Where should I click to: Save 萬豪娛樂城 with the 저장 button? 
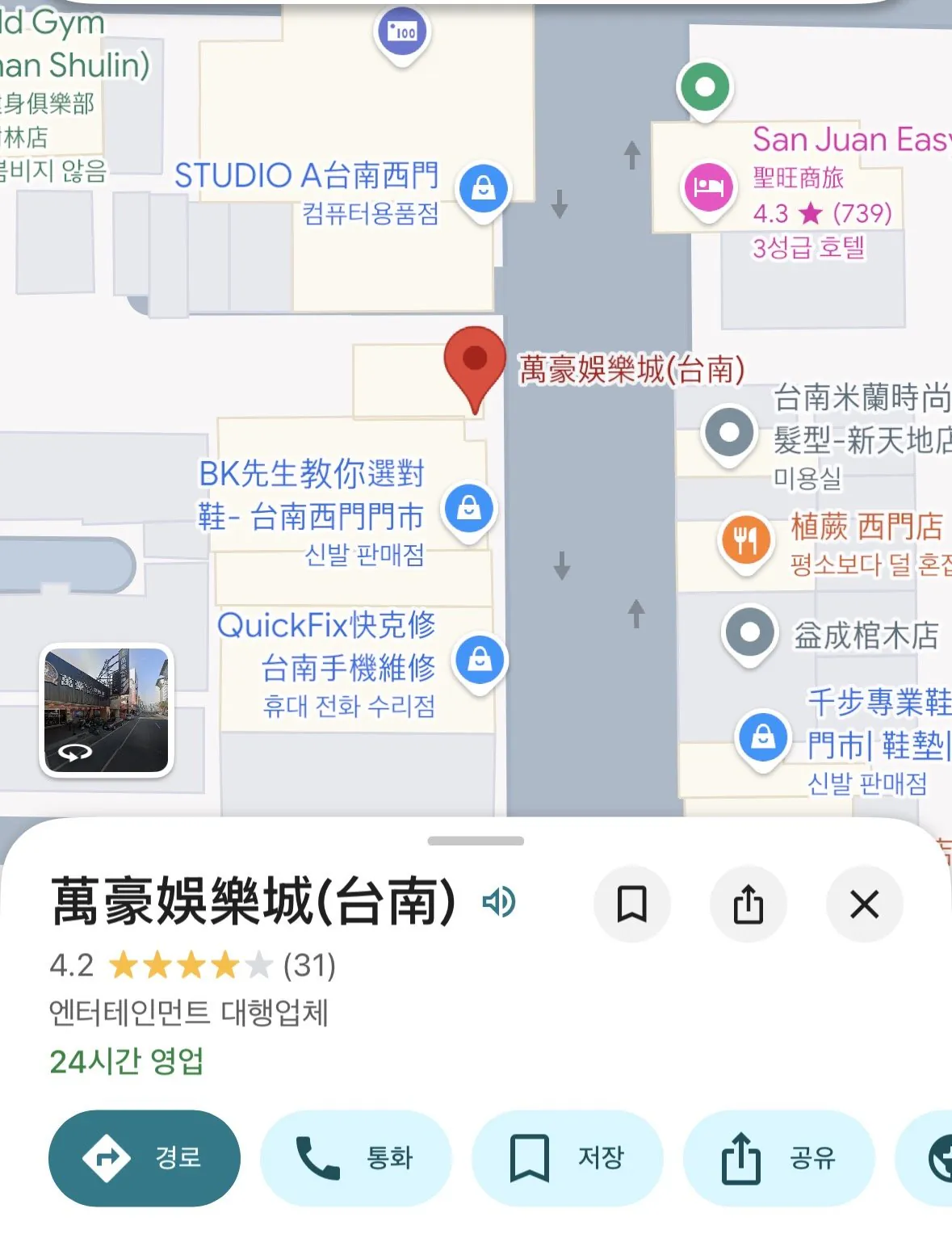567,1157
